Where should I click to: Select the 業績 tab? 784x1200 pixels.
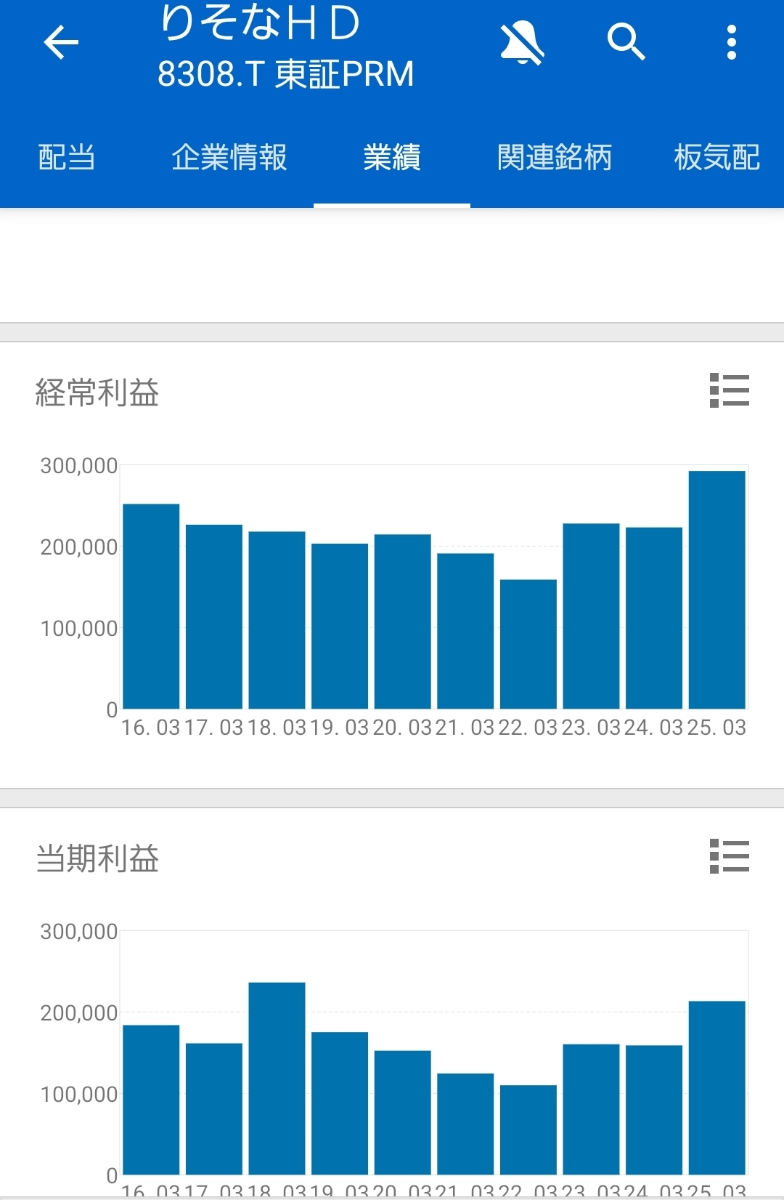point(392,157)
